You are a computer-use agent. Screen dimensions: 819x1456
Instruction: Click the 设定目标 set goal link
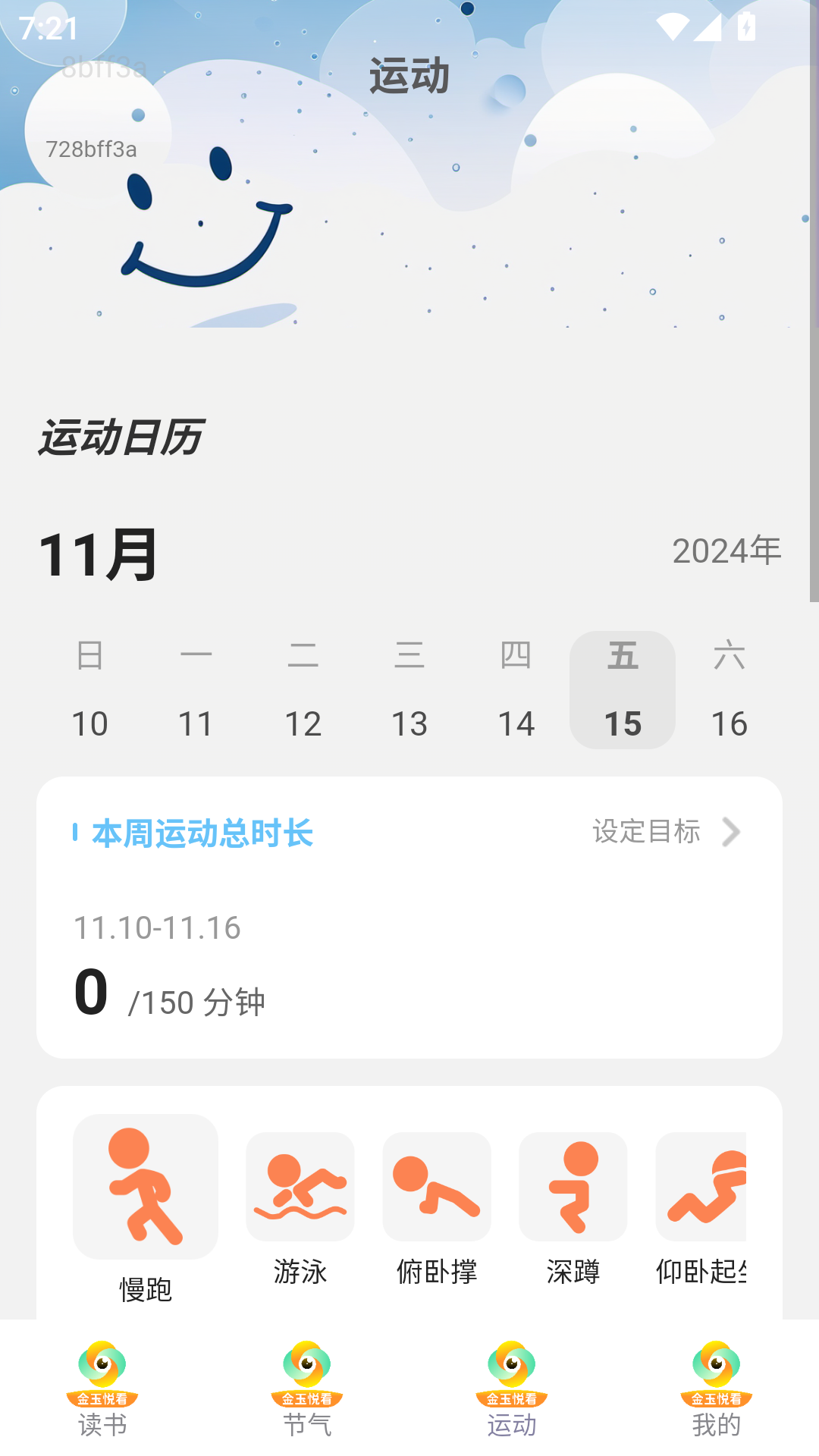pyautogui.click(x=647, y=832)
